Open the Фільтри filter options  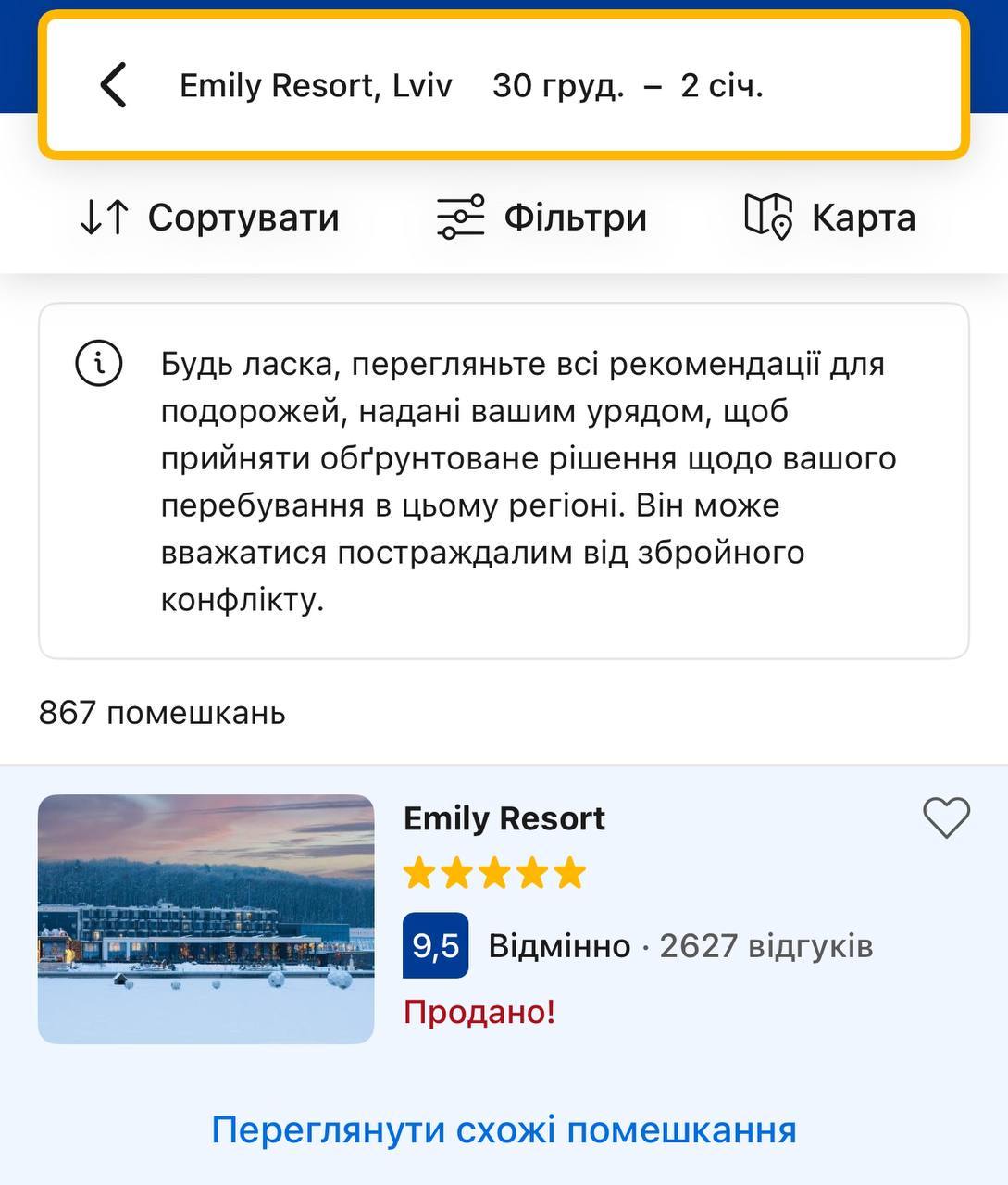pos(541,218)
